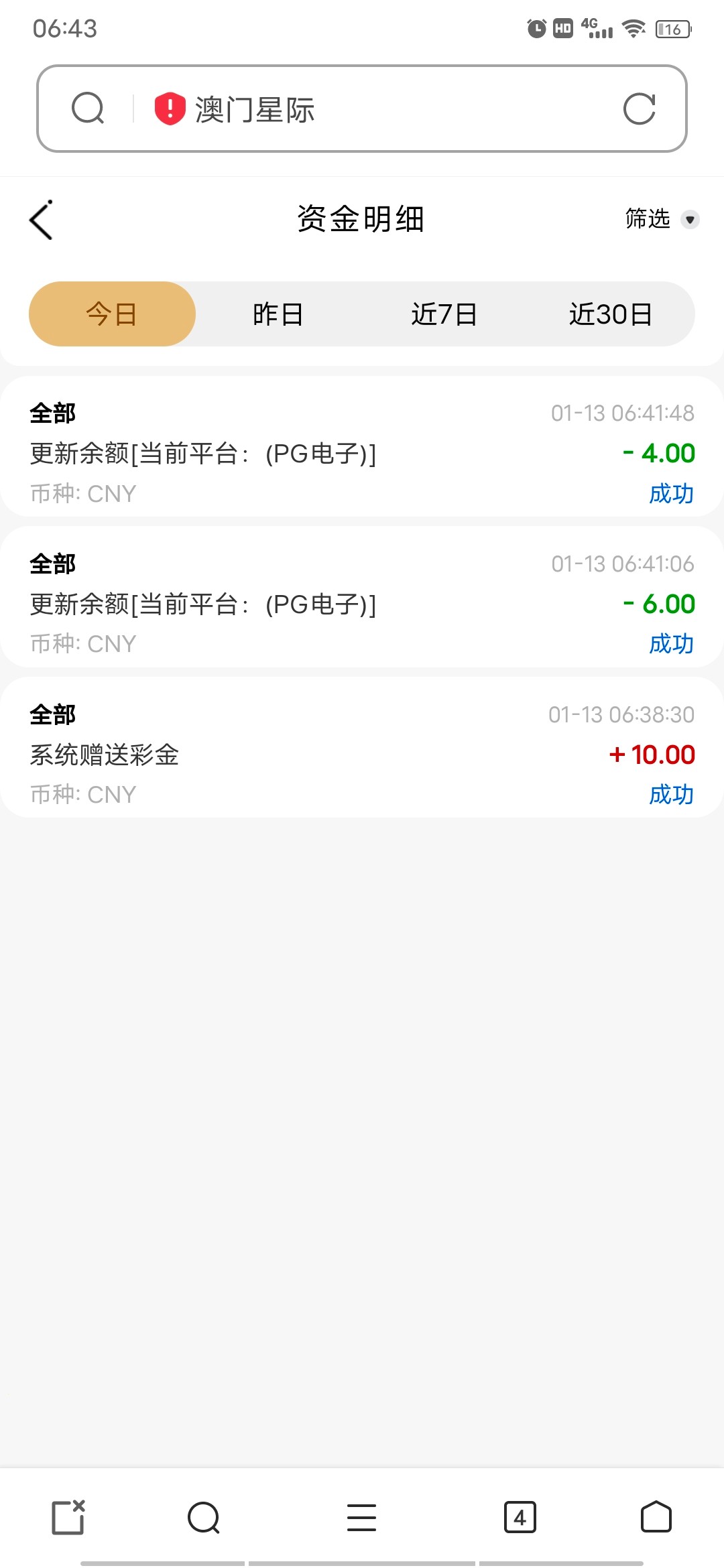Tap the red security warning shield
Image resolution: width=724 pixels, height=1568 pixels.
point(170,109)
